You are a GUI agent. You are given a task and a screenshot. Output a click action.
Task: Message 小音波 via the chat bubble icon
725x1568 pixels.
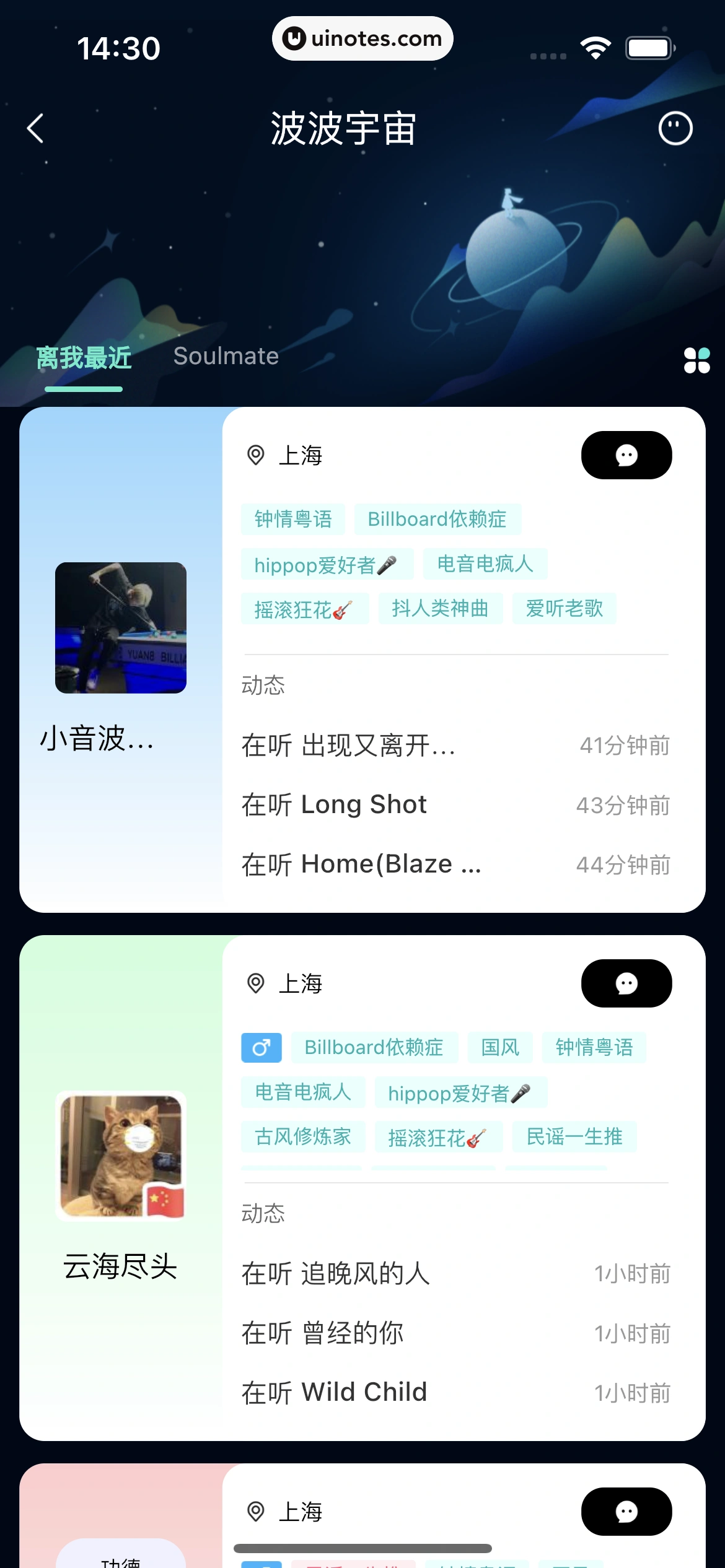[626, 455]
